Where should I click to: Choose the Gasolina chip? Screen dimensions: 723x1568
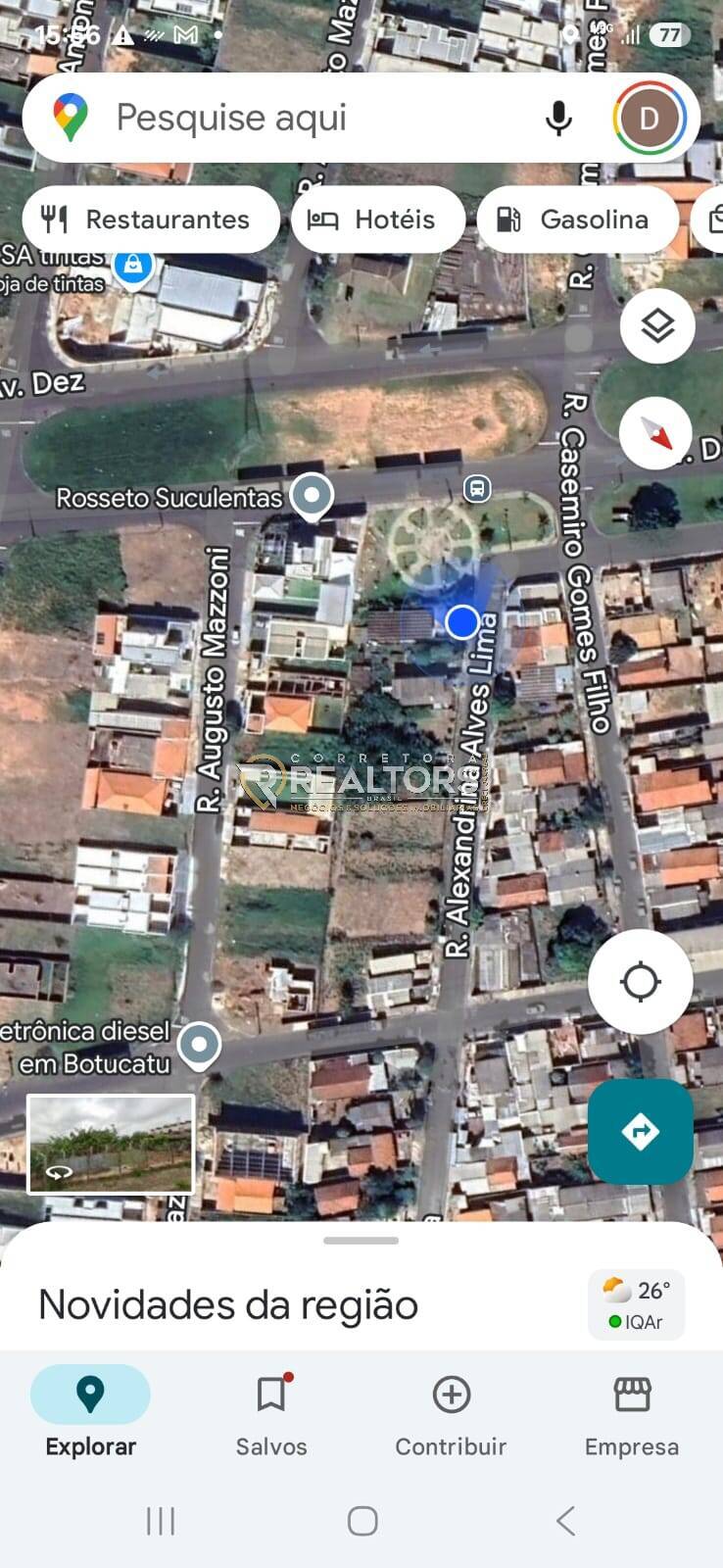(x=577, y=220)
